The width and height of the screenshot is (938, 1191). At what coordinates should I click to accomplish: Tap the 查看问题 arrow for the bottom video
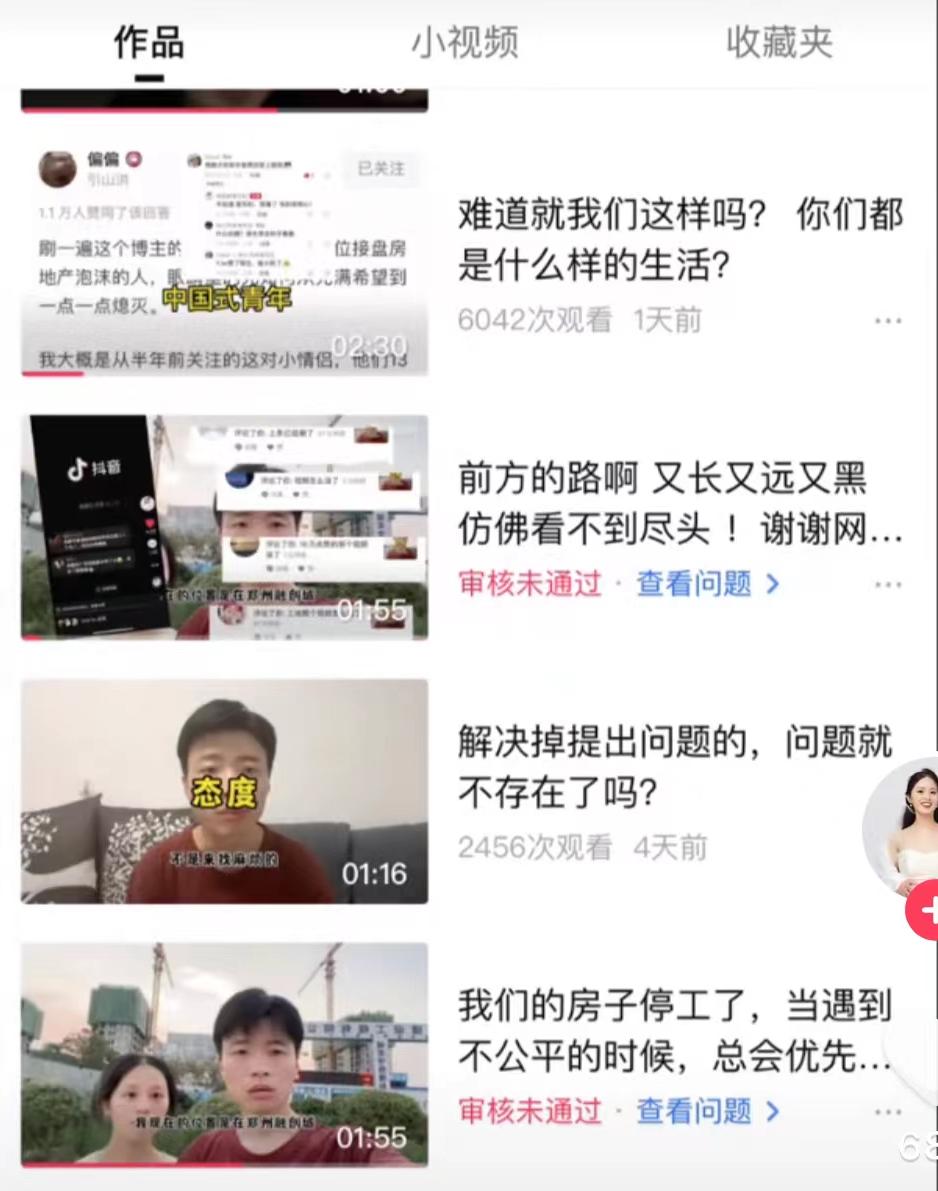click(770, 1110)
